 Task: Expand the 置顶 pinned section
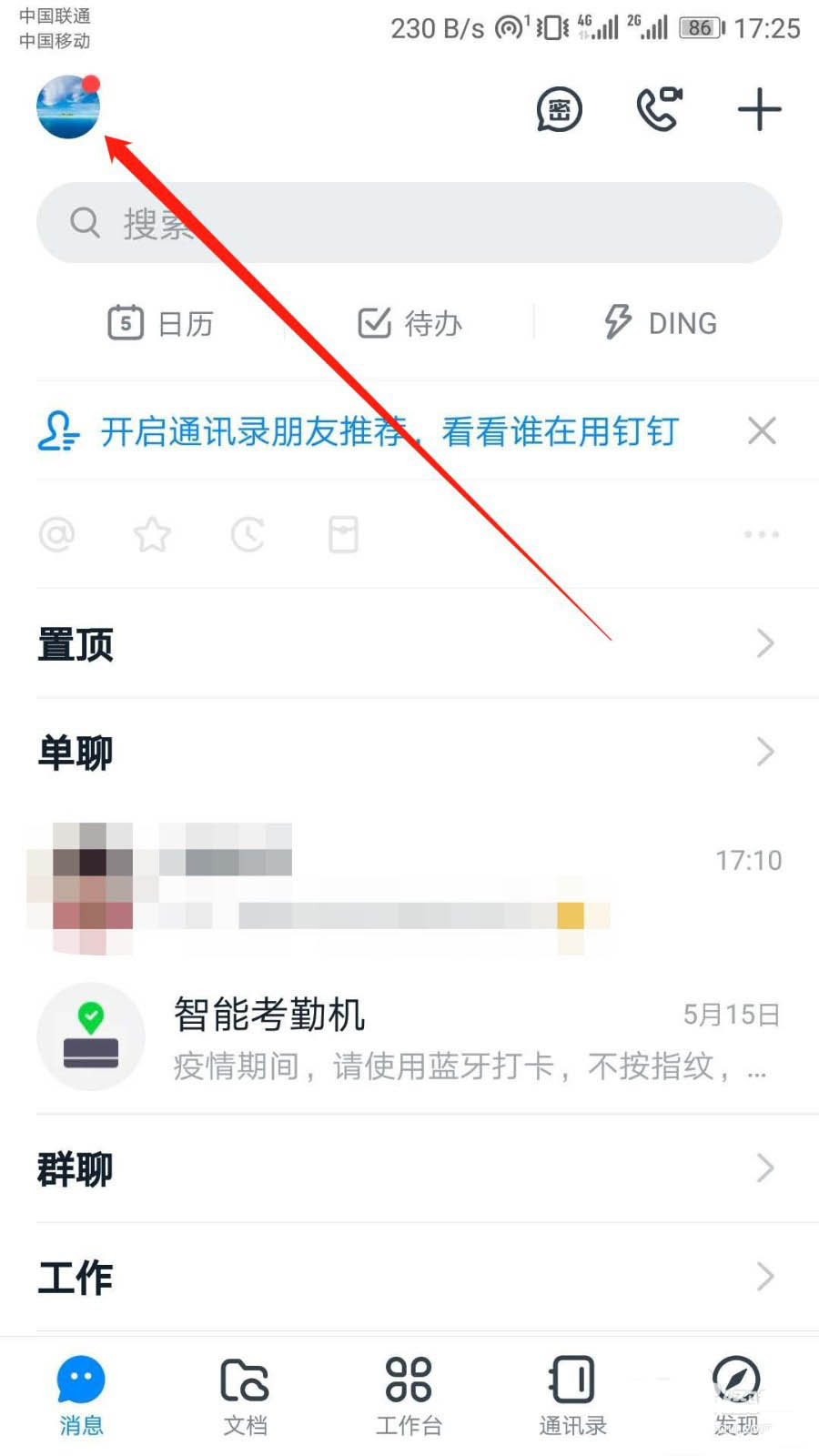pos(409,644)
